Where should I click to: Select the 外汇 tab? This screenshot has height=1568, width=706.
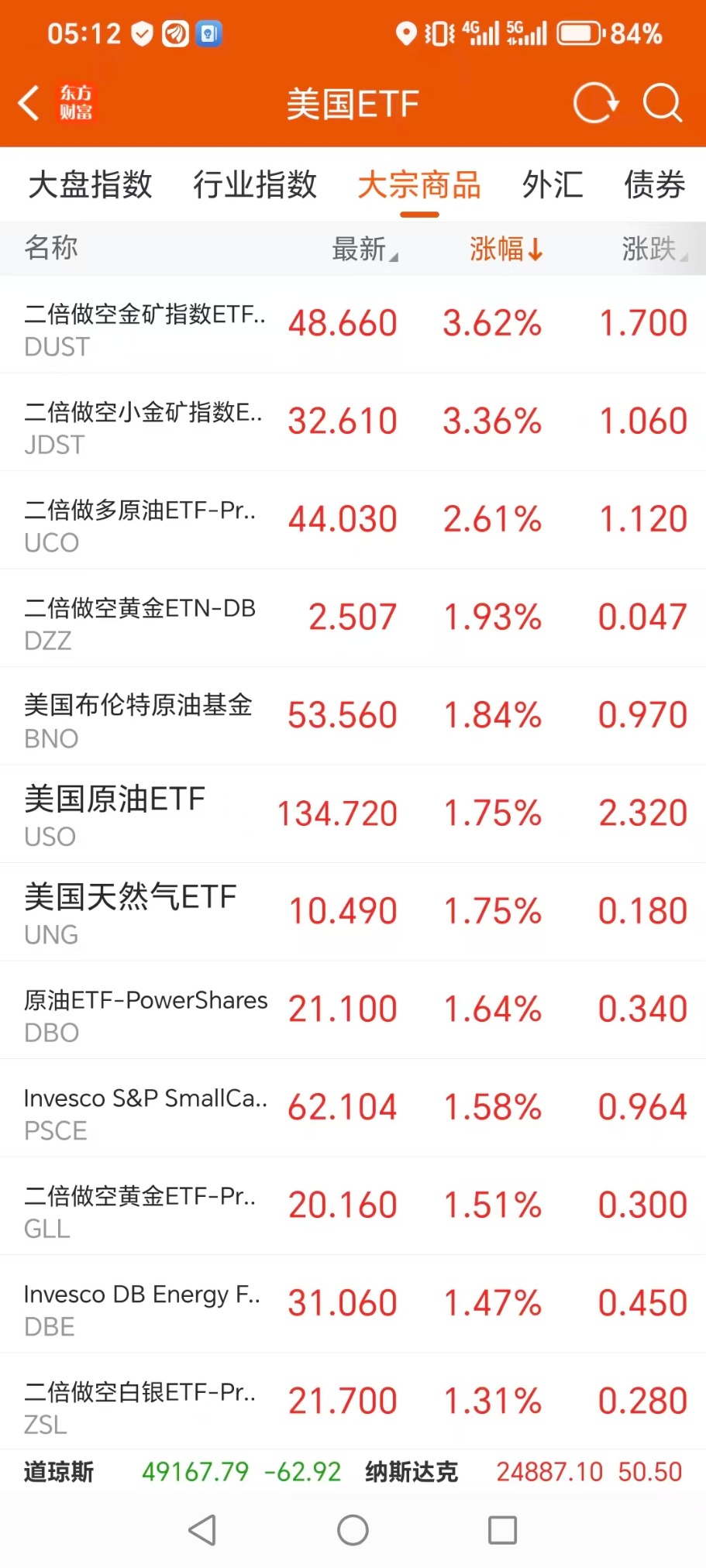[x=552, y=185]
